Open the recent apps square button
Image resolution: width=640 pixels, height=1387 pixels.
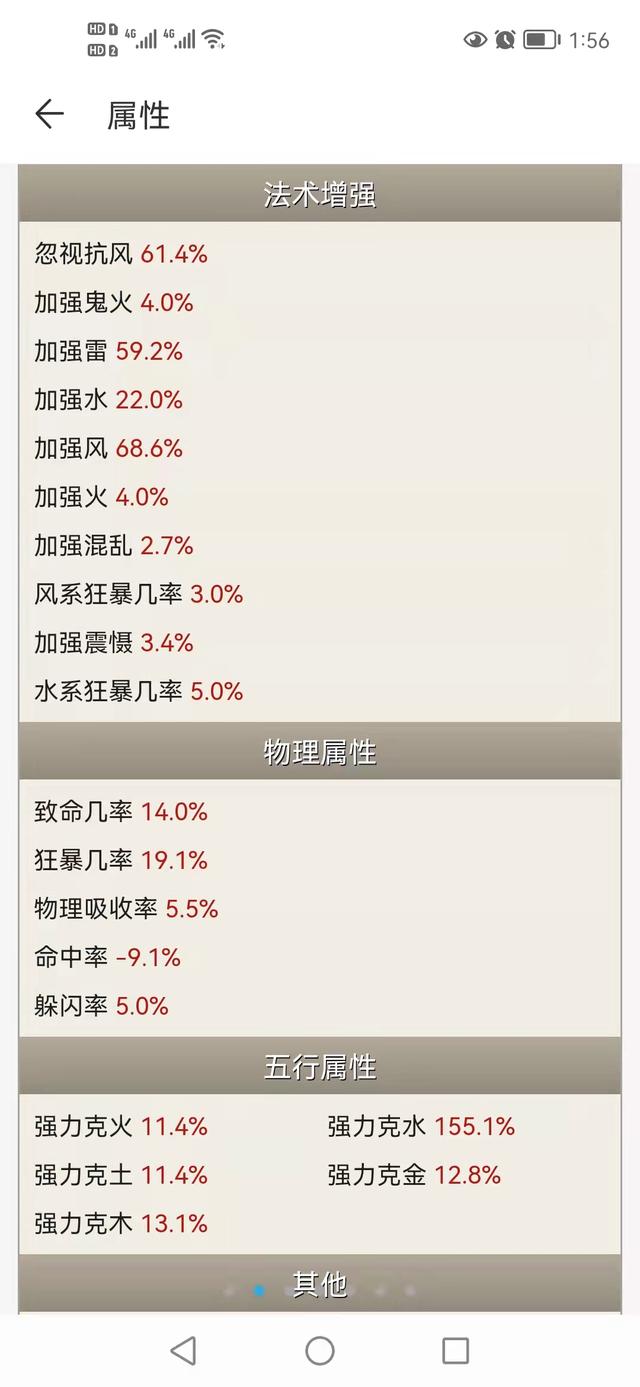pyautogui.click(x=455, y=1351)
